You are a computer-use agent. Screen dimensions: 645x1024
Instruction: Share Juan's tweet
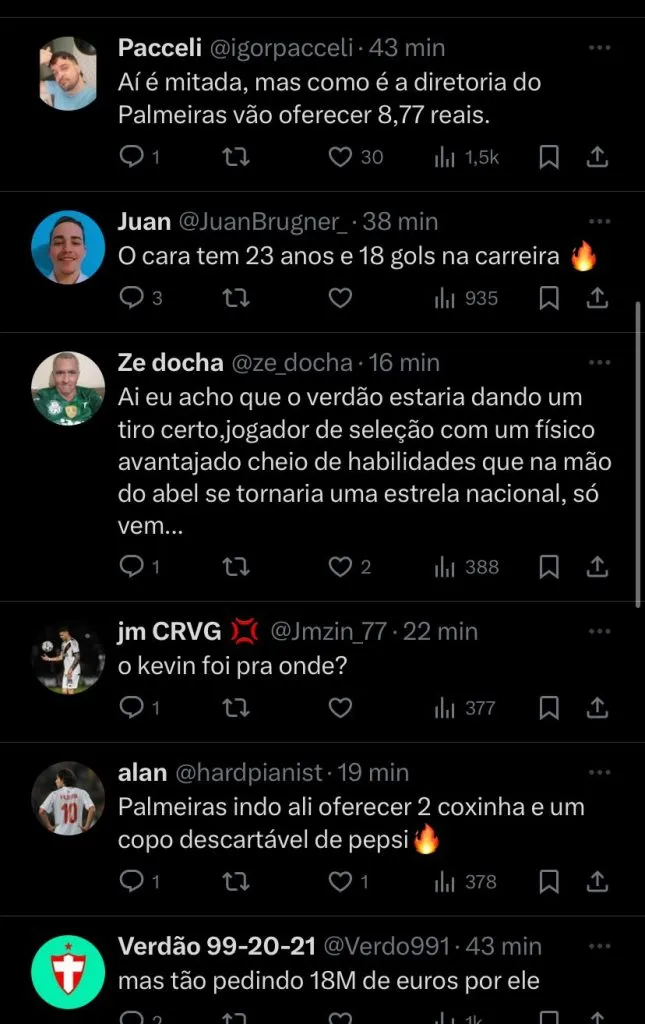[597, 298]
